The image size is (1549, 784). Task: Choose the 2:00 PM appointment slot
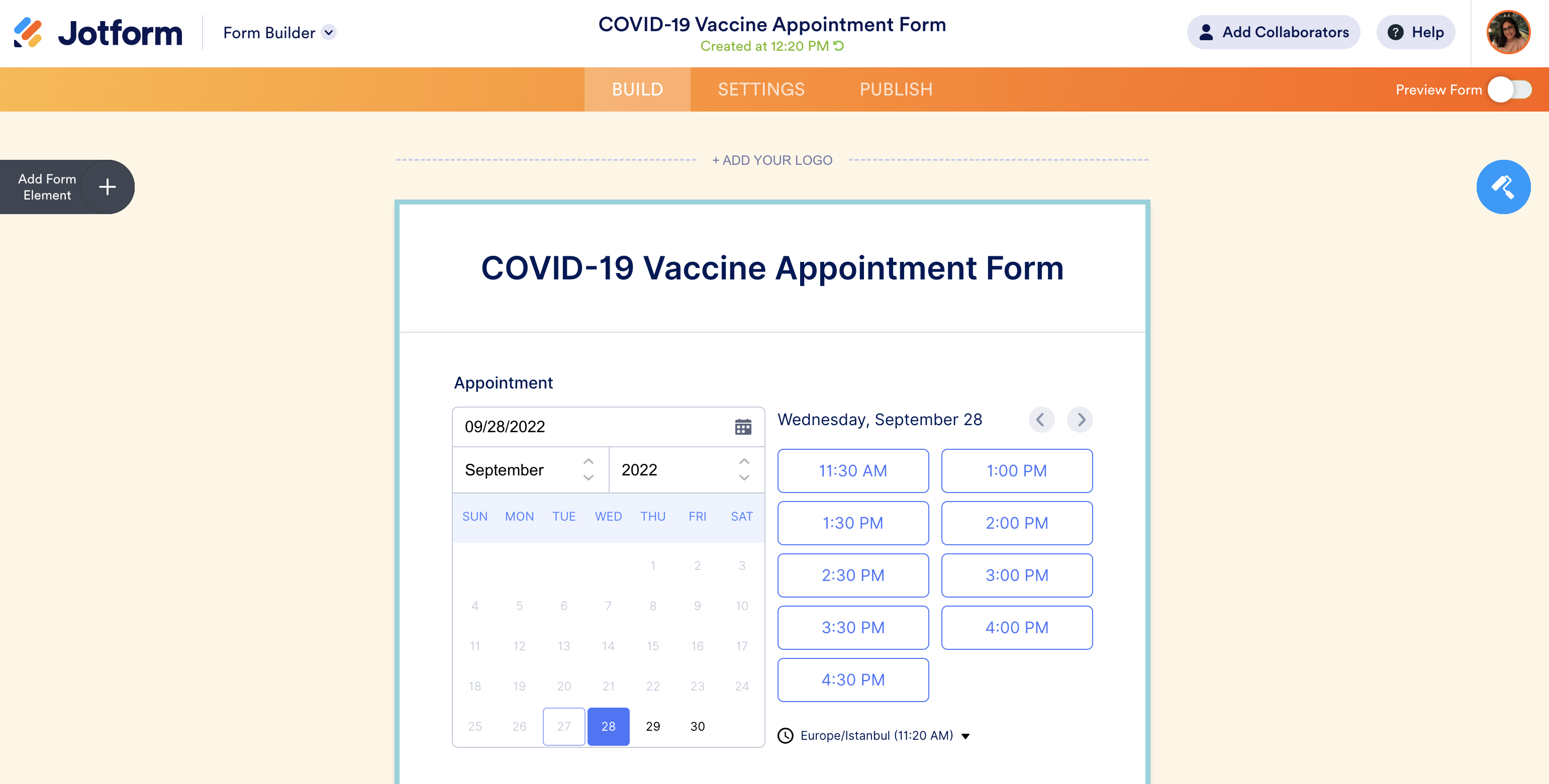(x=1016, y=523)
